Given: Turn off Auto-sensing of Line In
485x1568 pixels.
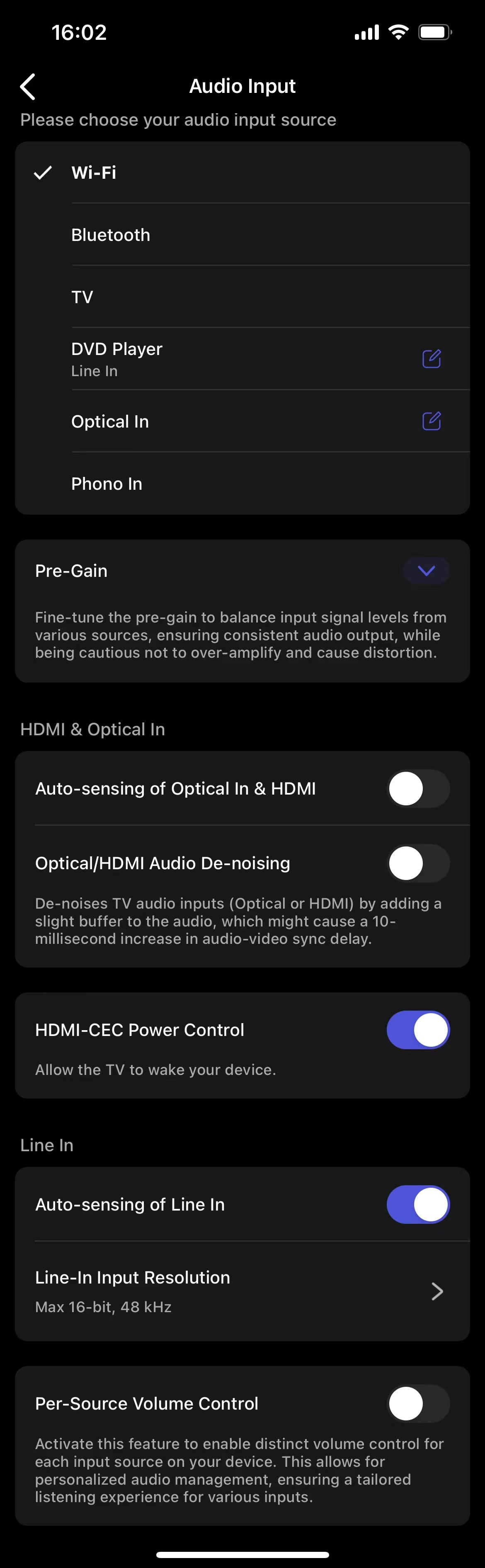Looking at the screenshot, I should point(418,1205).
